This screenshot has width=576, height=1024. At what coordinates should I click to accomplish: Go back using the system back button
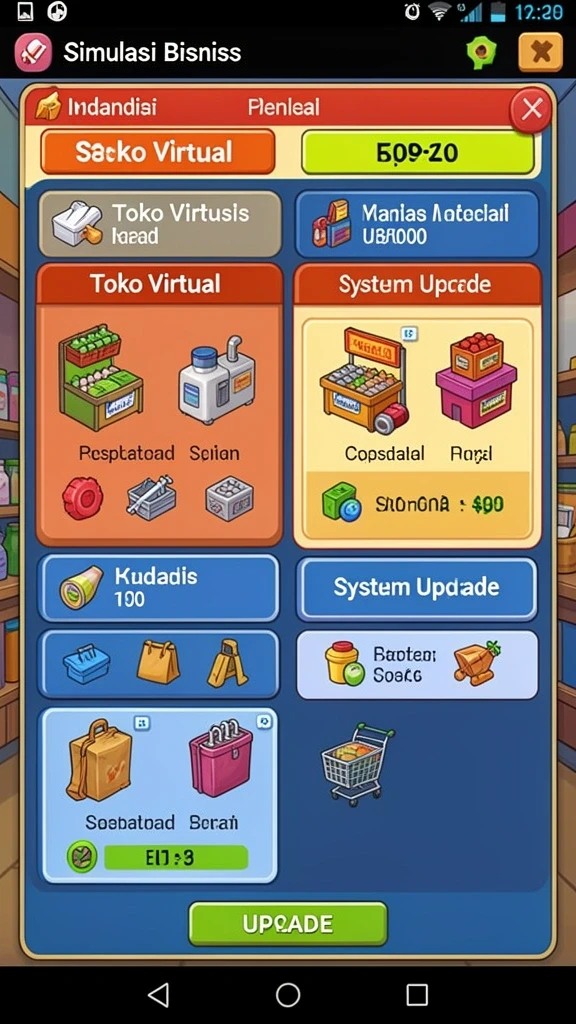(159, 995)
